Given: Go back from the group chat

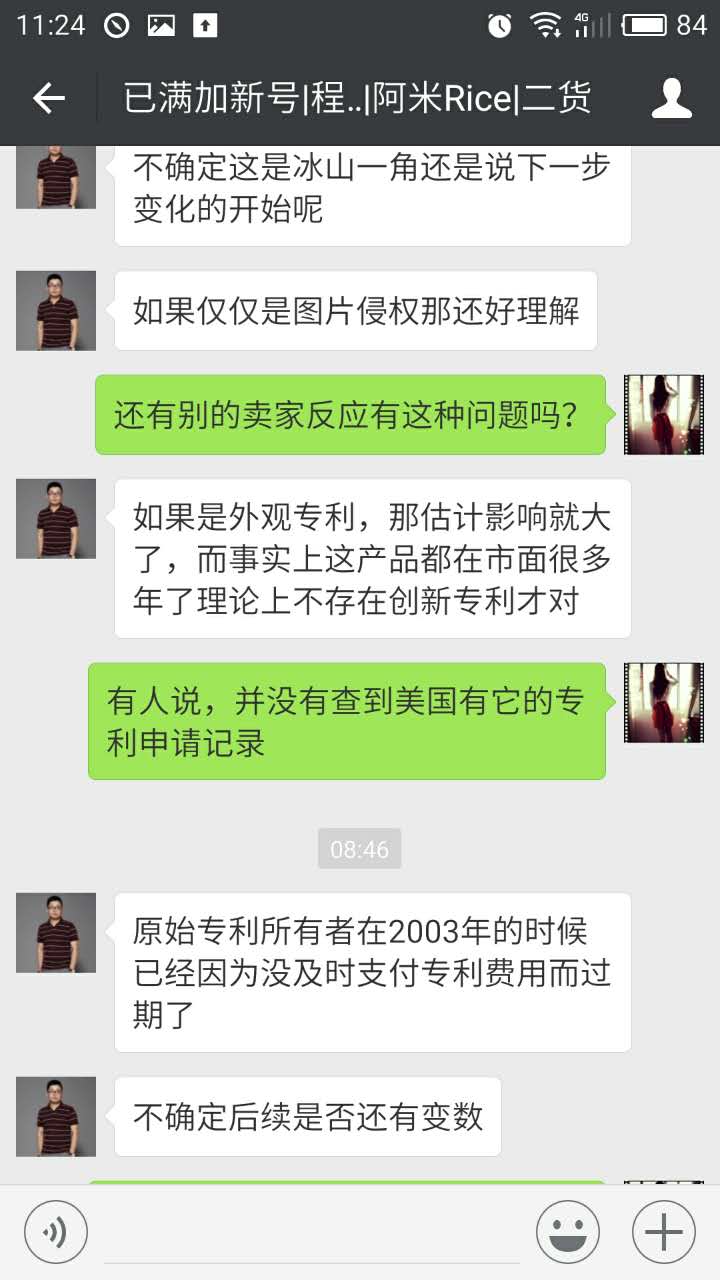Looking at the screenshot, I should pyautogui.click(x=48, y=98).
